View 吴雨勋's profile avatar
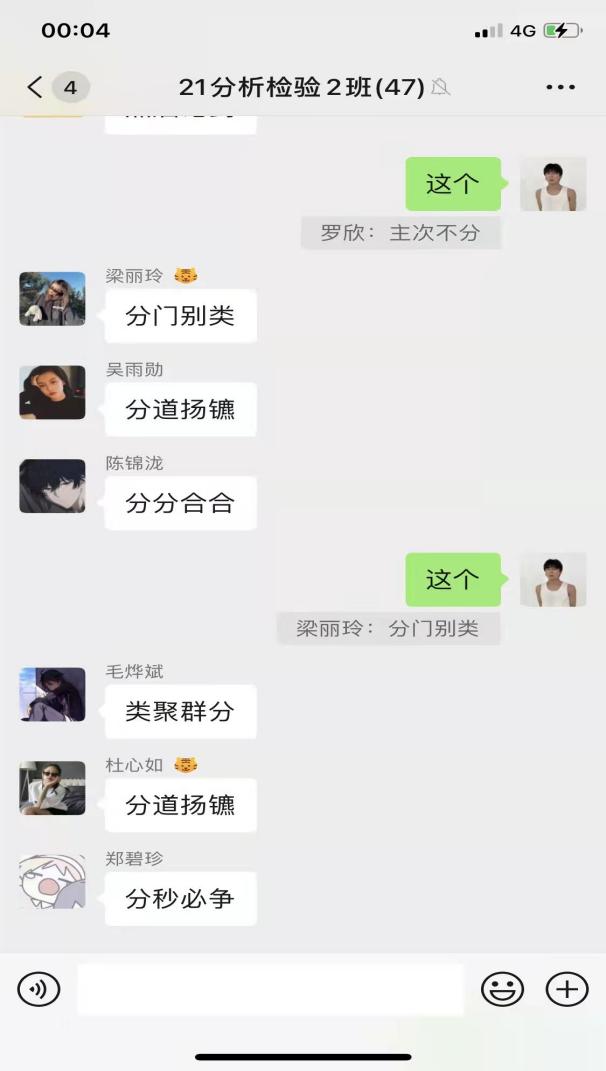The height and width of the screenshot is (1071, 606). point(52,392)
